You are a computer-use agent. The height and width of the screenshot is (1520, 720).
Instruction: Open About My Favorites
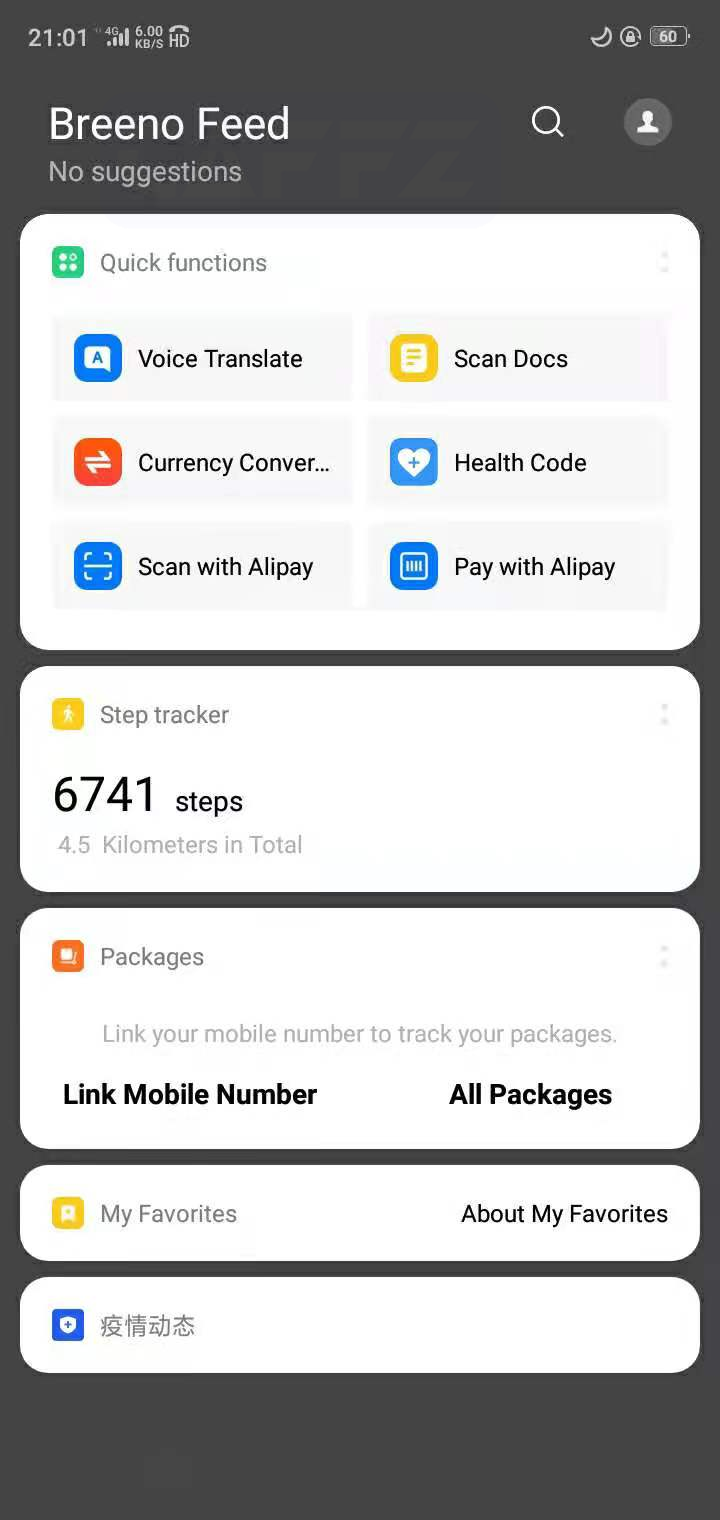[564, 1214]
